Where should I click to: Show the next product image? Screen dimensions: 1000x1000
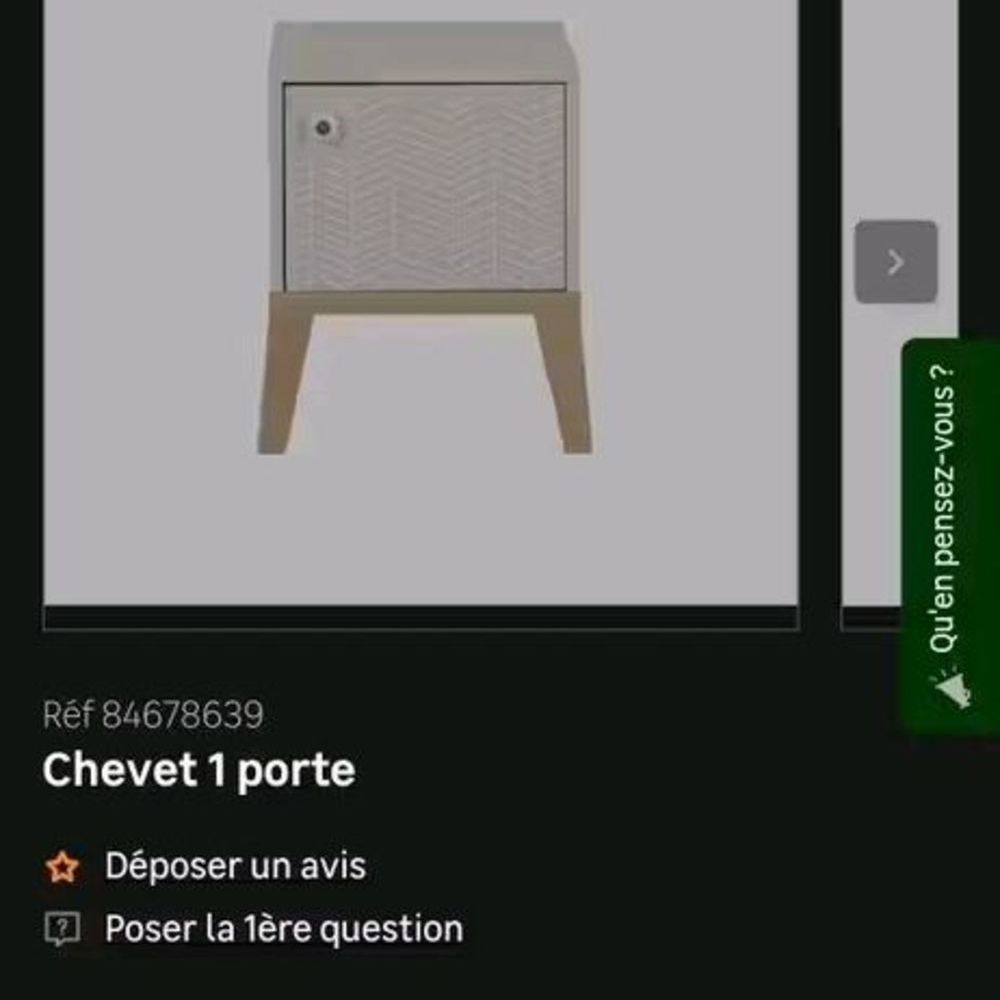click(x=895, y=262)
